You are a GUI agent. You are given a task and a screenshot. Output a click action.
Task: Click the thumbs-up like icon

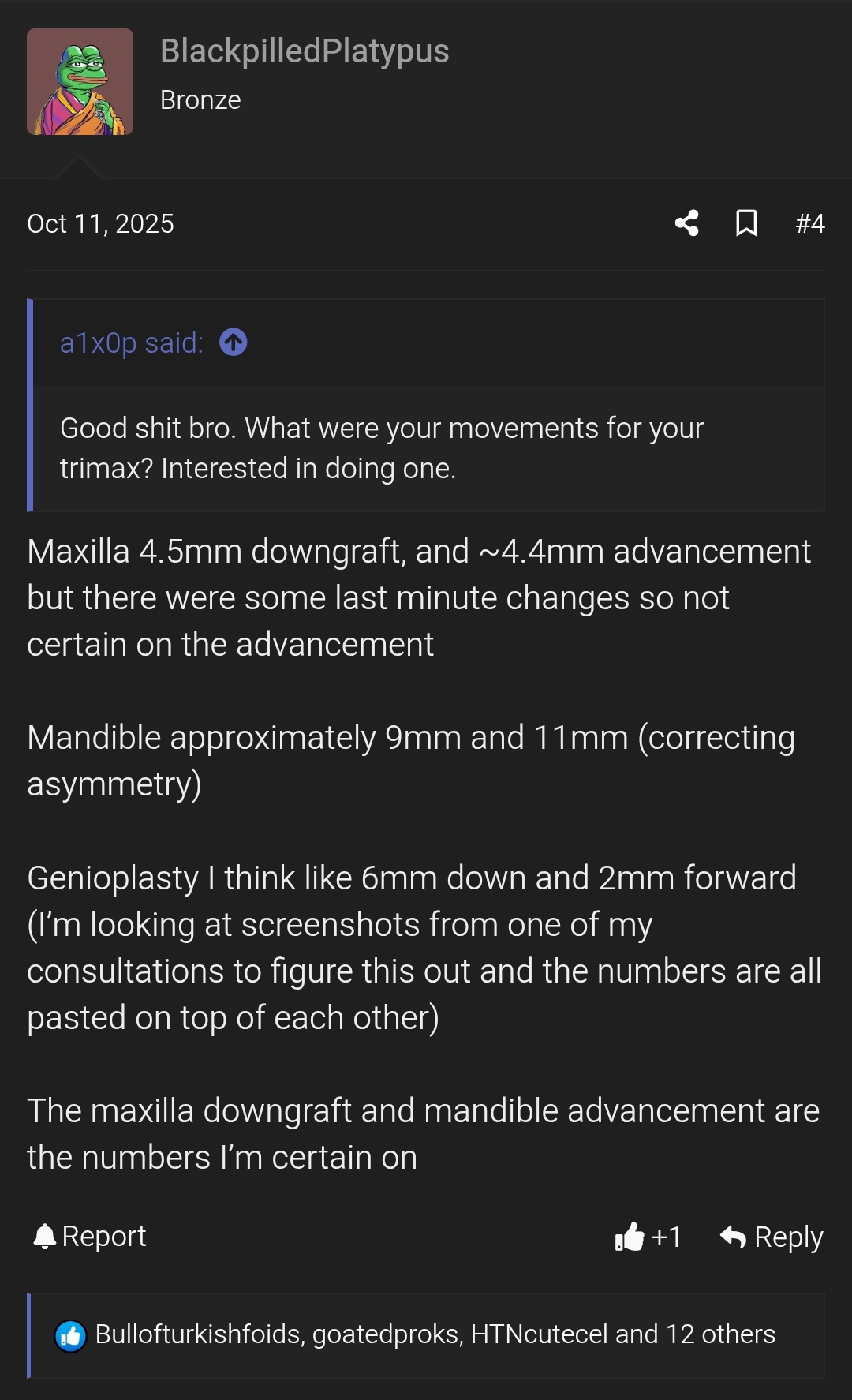pos(629,1237)
